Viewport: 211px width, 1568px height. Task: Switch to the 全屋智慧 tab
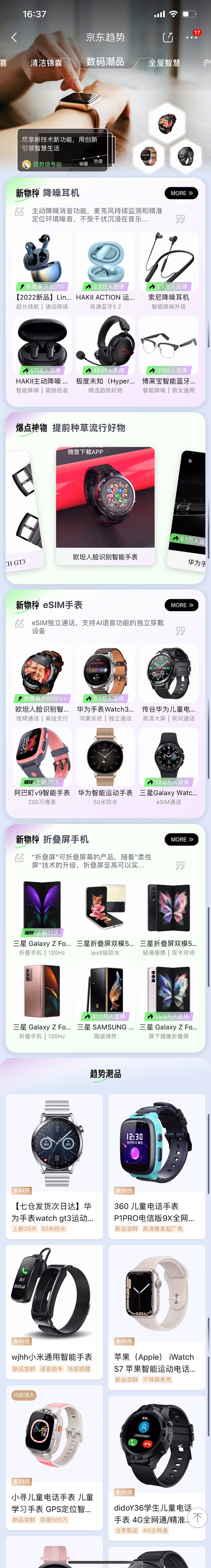pyautogui.click(x=164, y=63)
